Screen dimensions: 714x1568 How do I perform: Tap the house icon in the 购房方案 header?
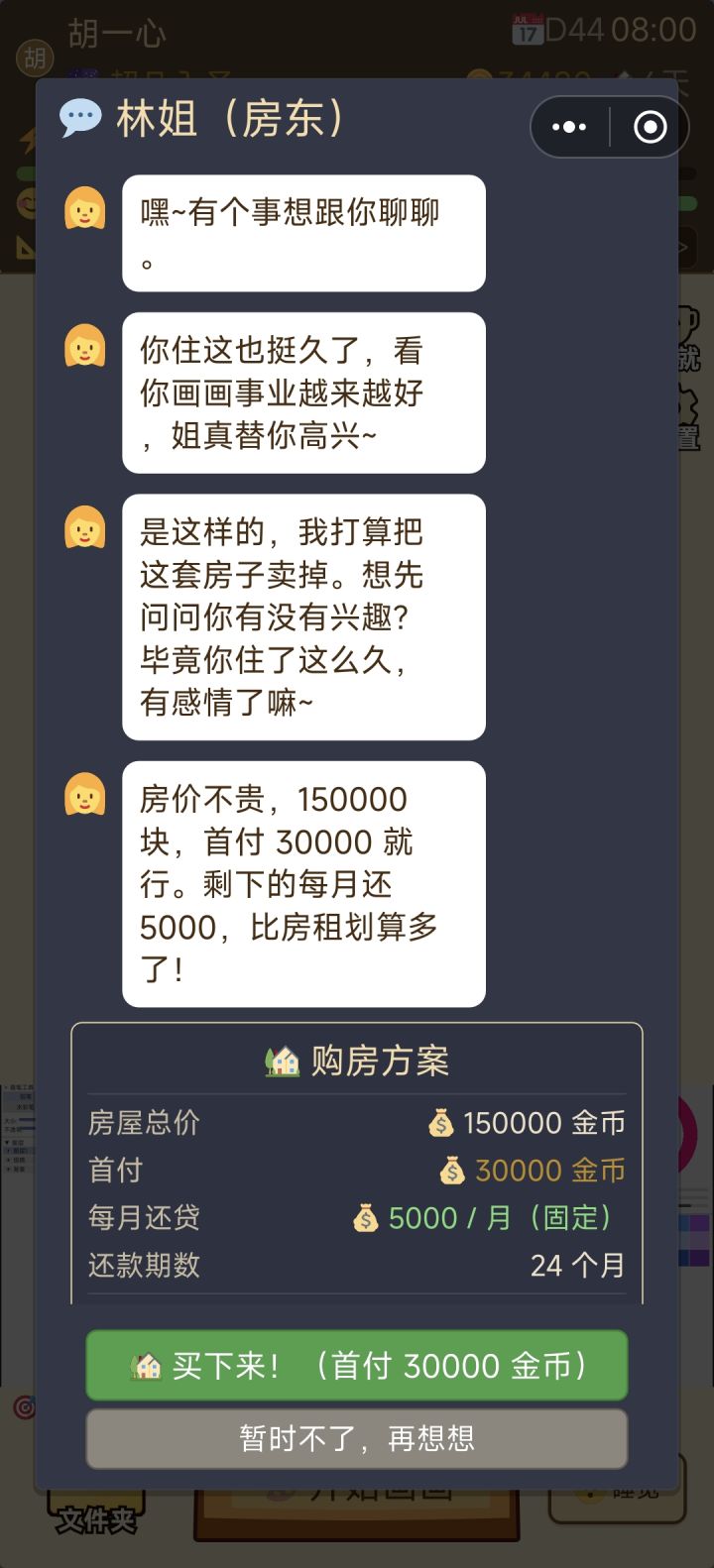[285, 1060]
